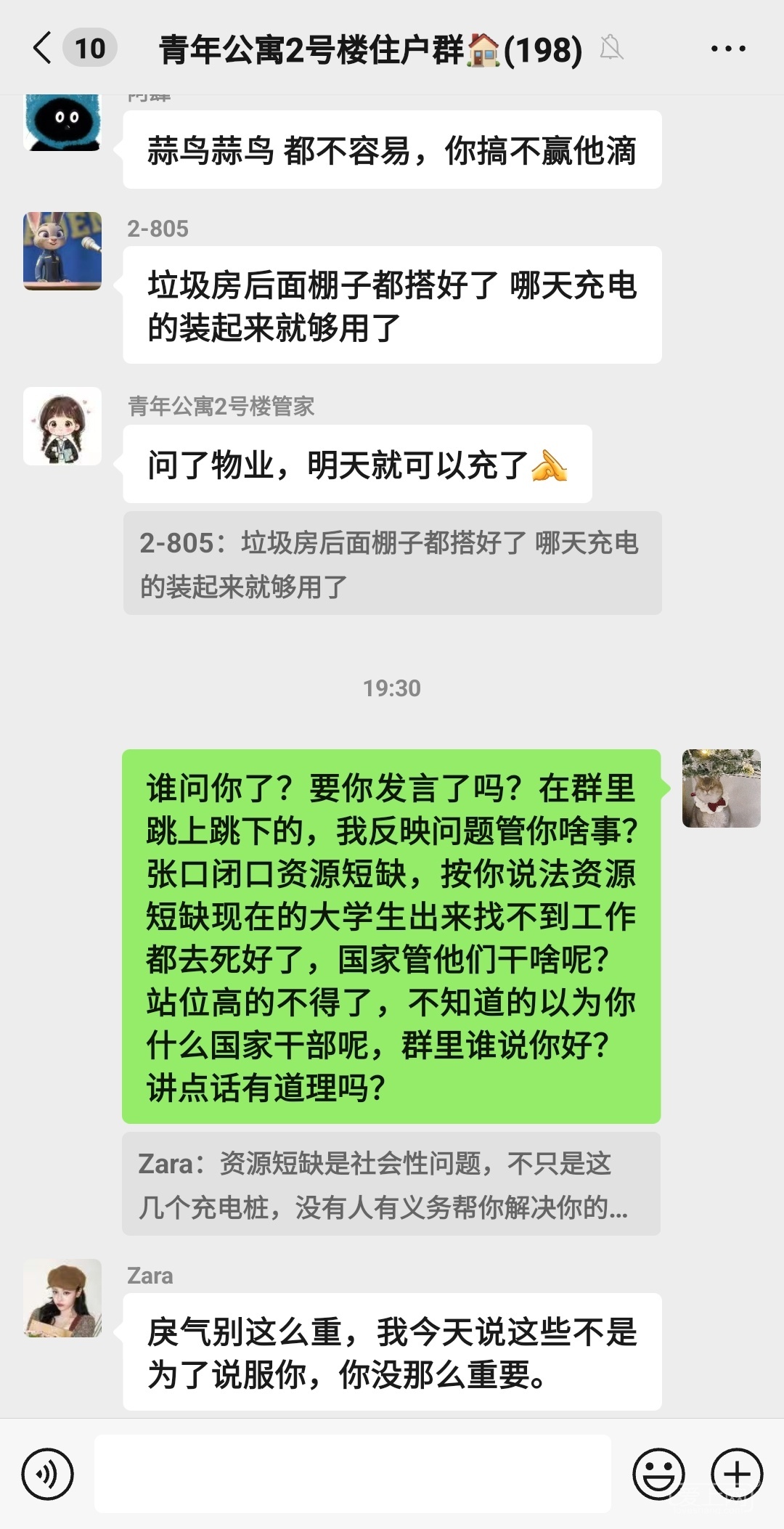Open 青年公寓2号楼管家's profile avatar
The width and height of the screenshot is (784, 1529).
[62, 426]
